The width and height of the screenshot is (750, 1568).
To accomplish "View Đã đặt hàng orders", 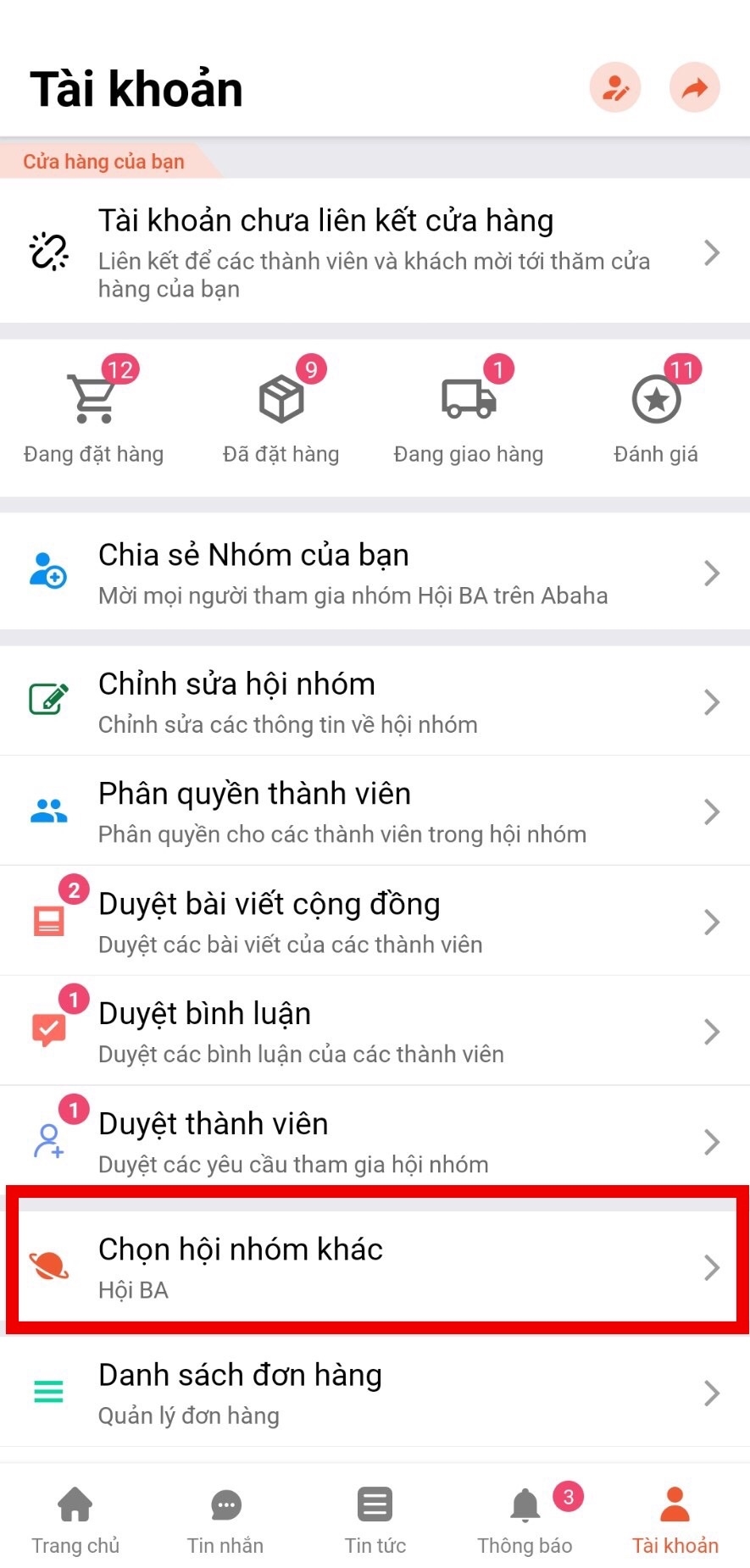I will [x=281, y=417].
